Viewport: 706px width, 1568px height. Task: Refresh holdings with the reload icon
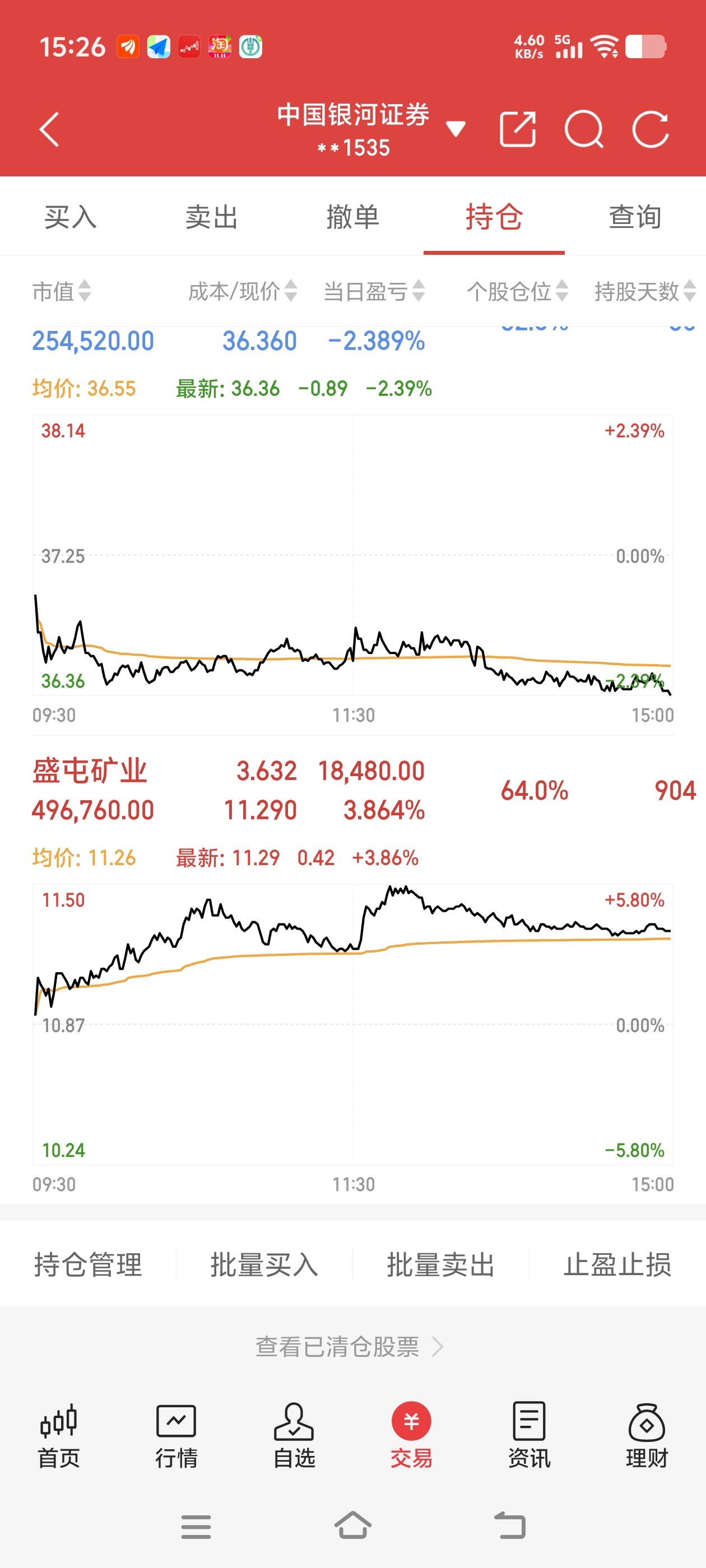pos(651,129)
